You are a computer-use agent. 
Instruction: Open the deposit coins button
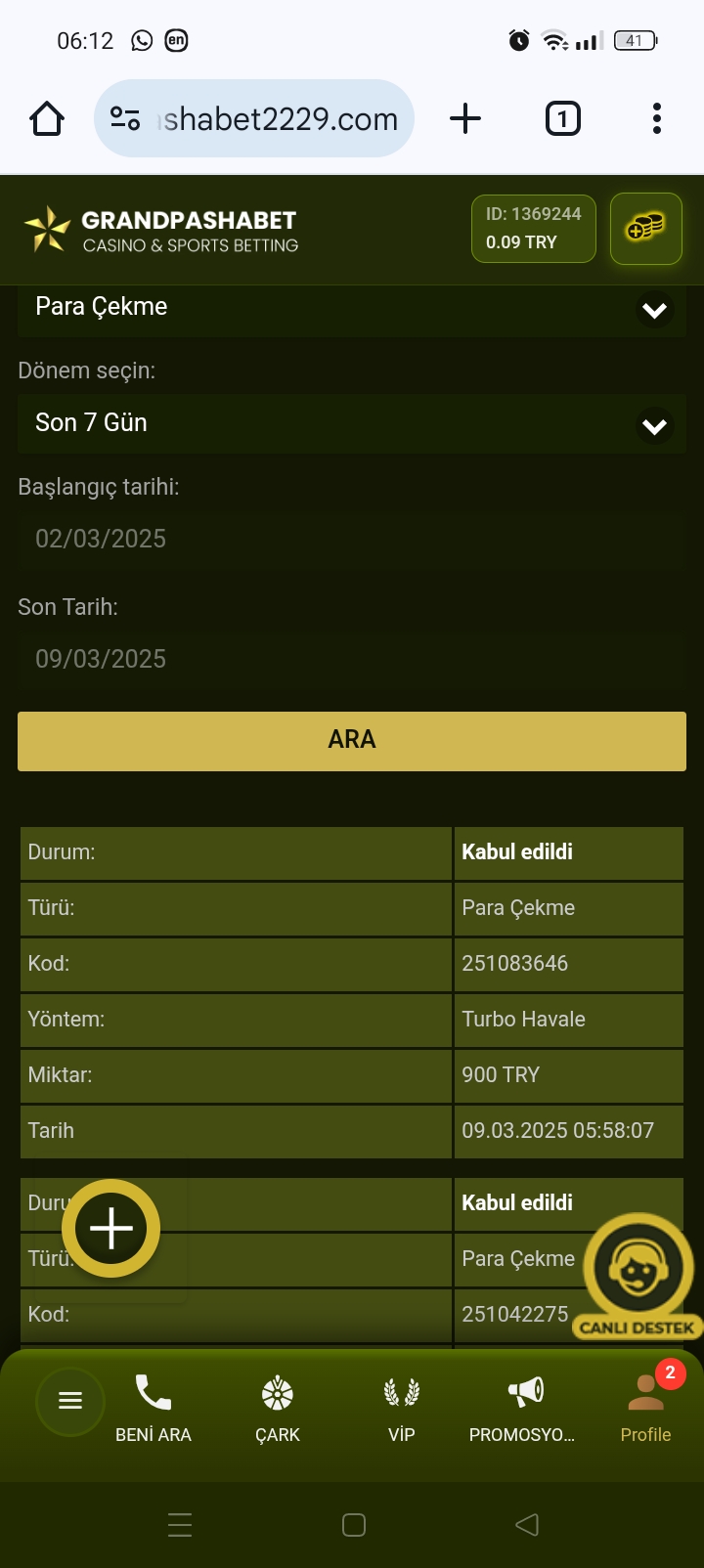(645, 229)
